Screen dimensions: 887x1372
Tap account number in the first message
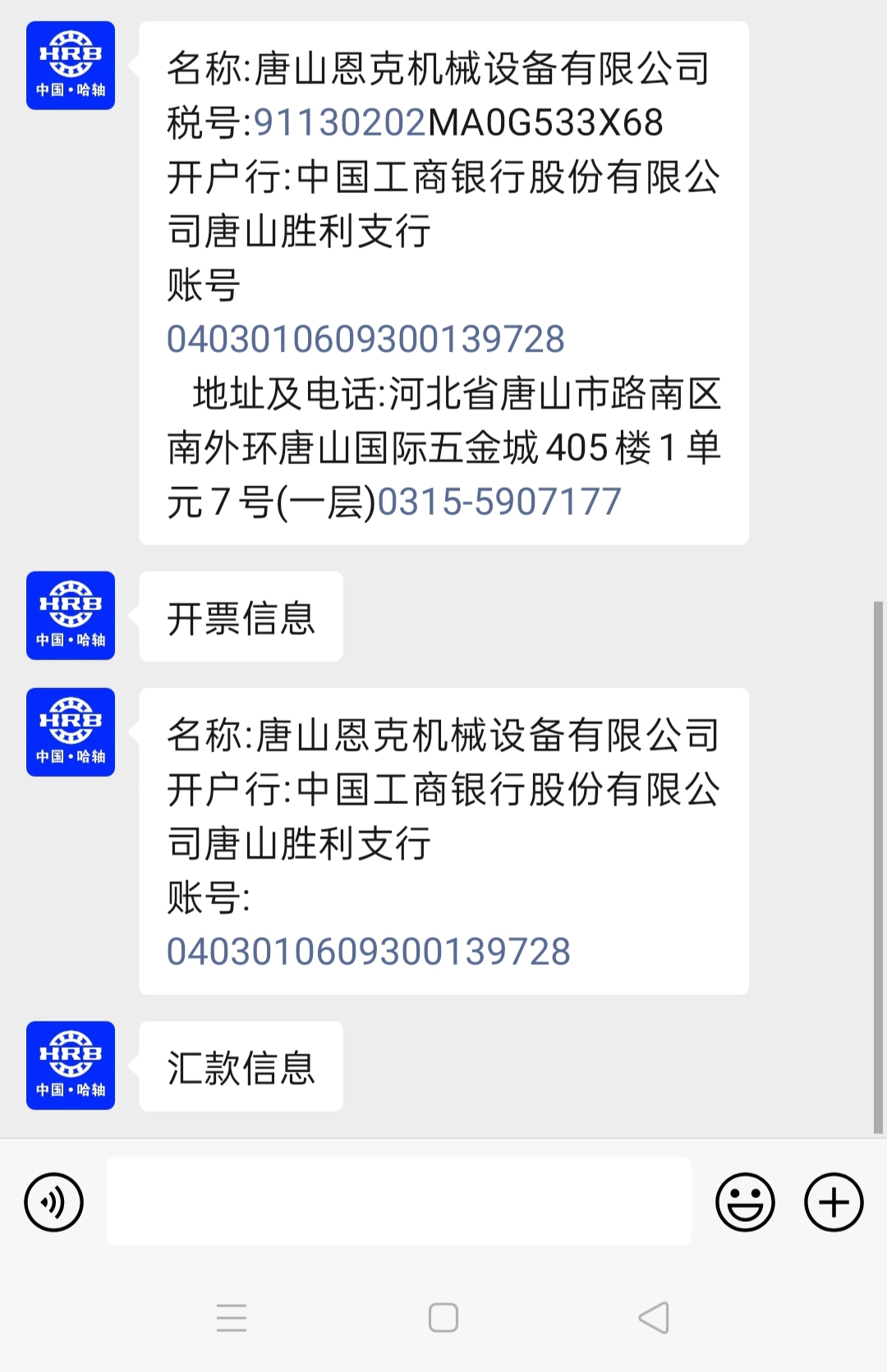pos(365,339)
